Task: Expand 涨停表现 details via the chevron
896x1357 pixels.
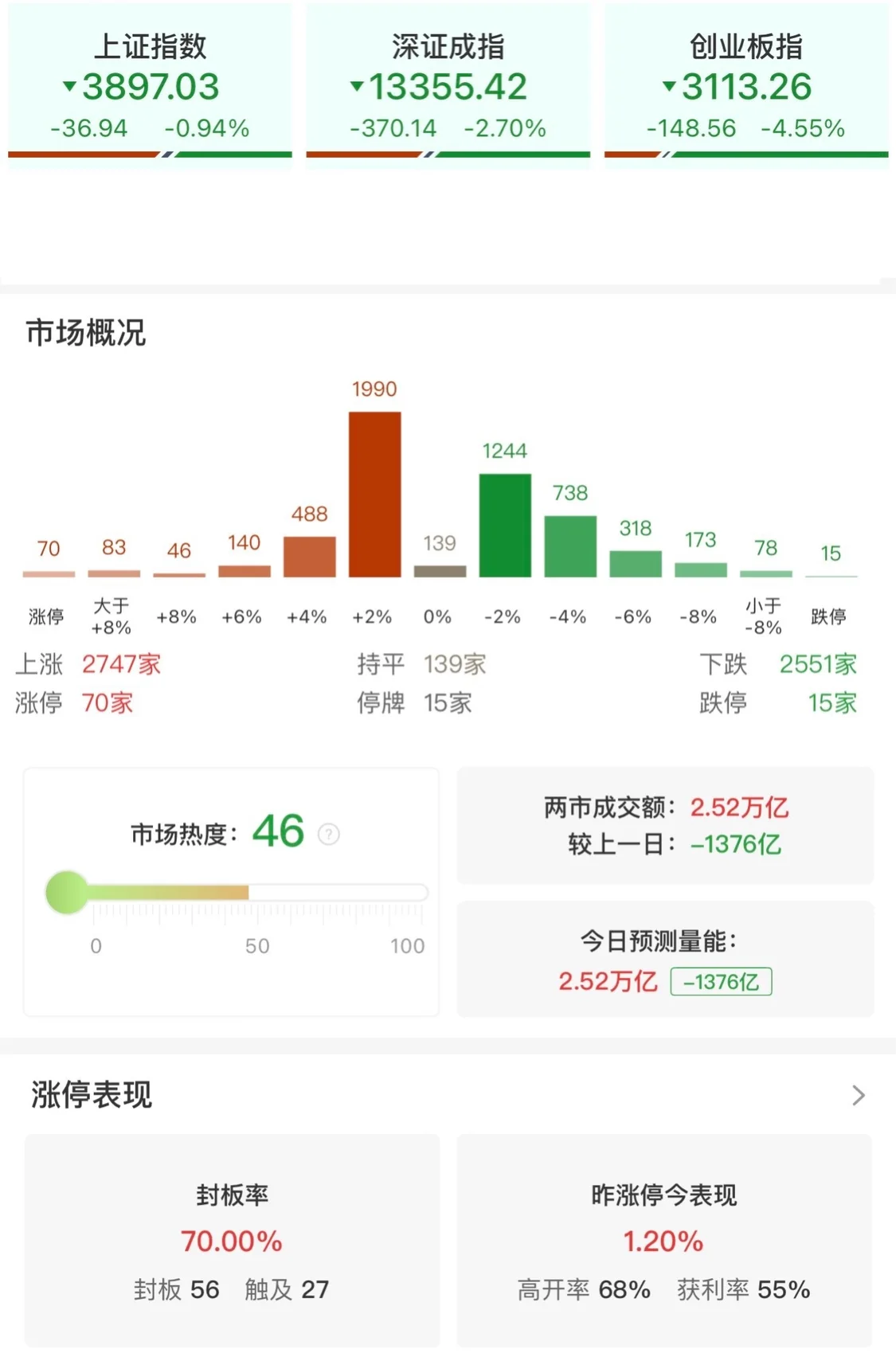Action: (858, 1095)
